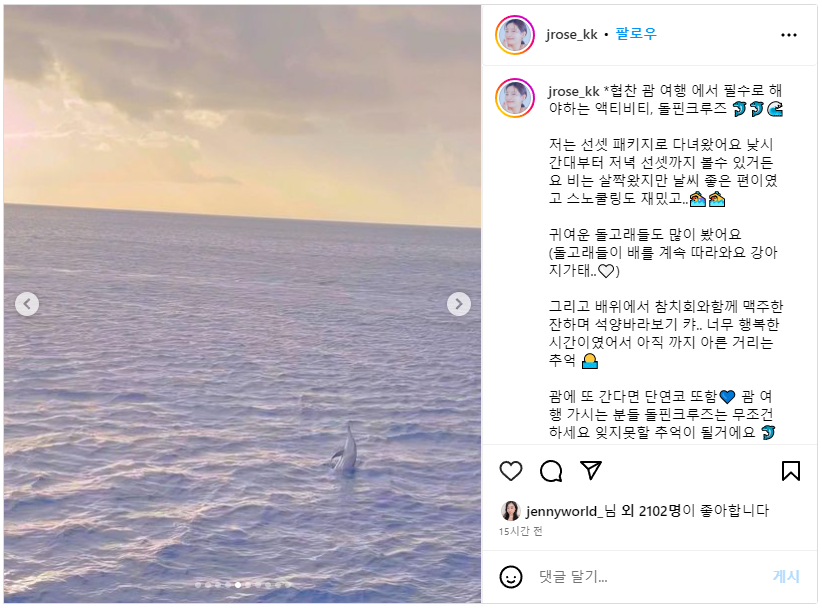Post comment with 게시 button

coord(786,577)
